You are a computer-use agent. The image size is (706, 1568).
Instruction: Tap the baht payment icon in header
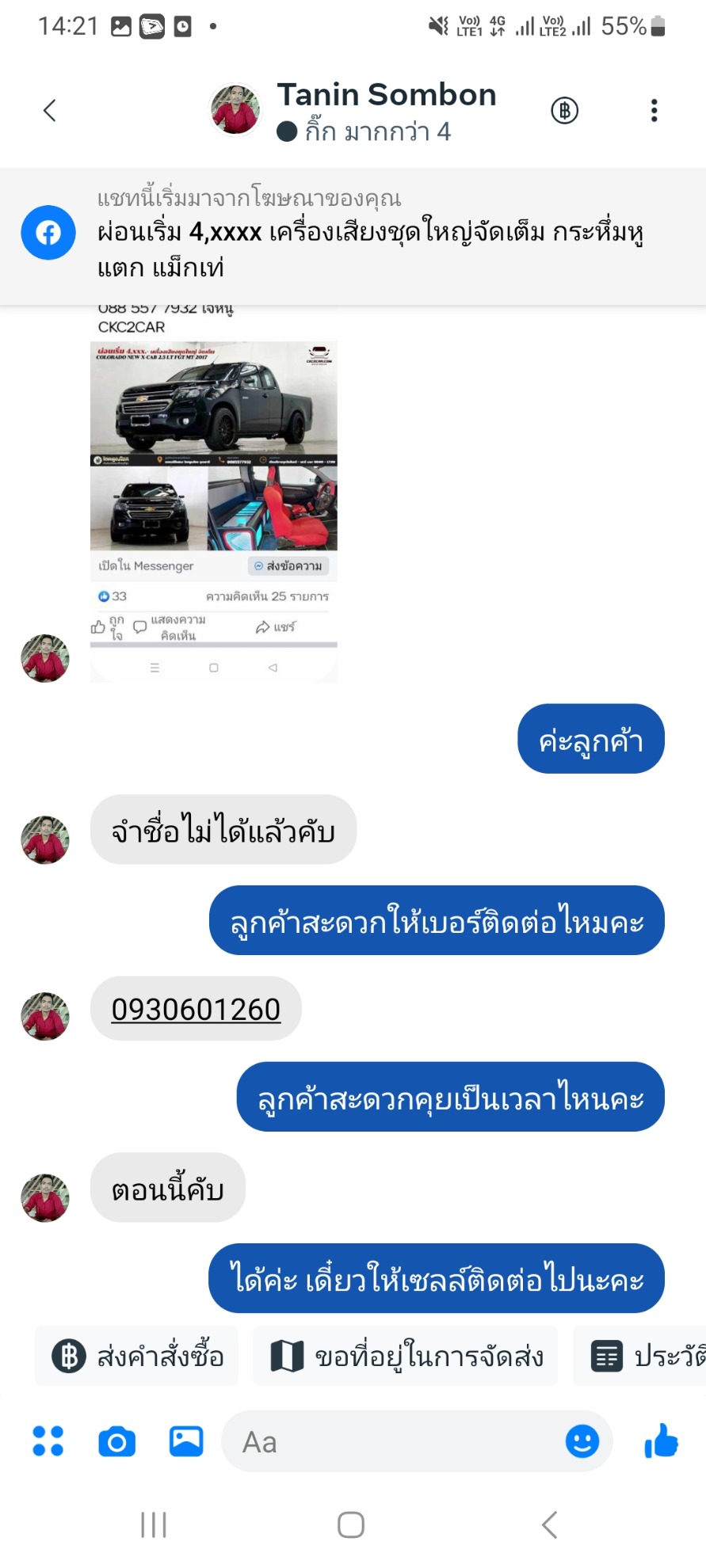[x=564, y=110]
